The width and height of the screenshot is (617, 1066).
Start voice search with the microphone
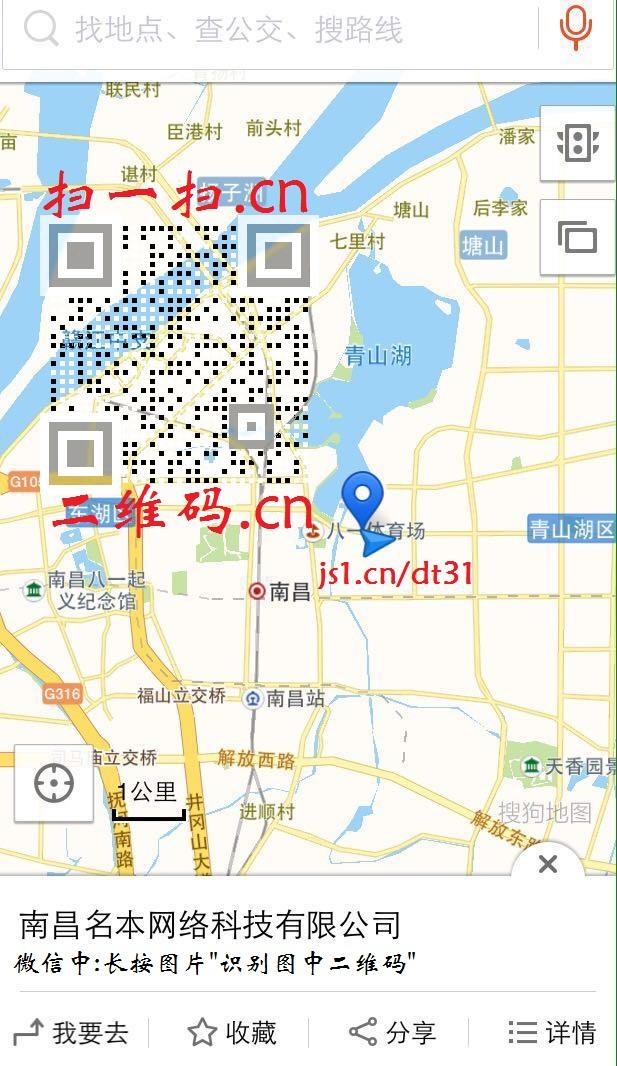576,29
